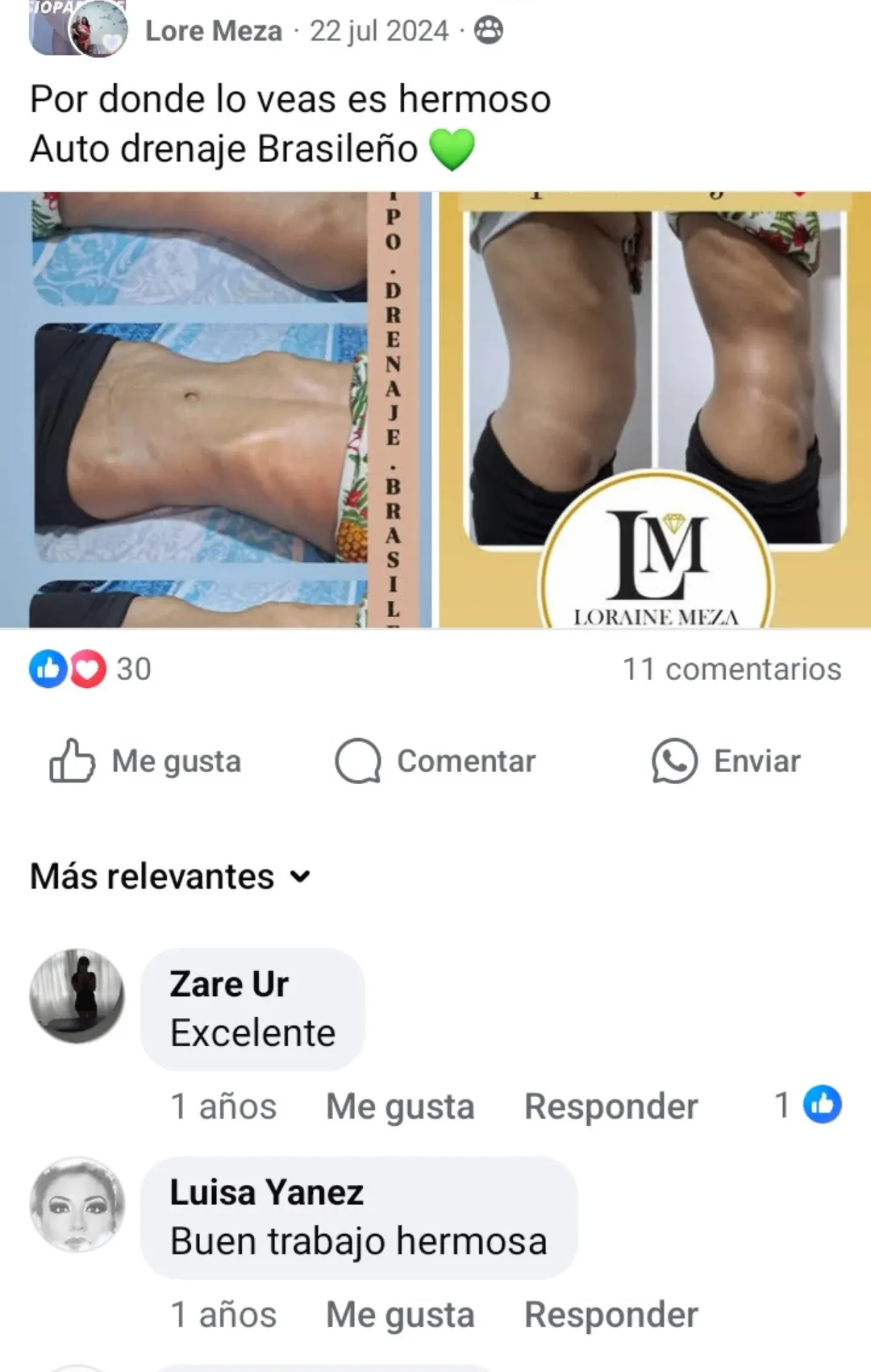View who reacted to the post
Viewport: 871px width, 1372px height.
(90, 669)
